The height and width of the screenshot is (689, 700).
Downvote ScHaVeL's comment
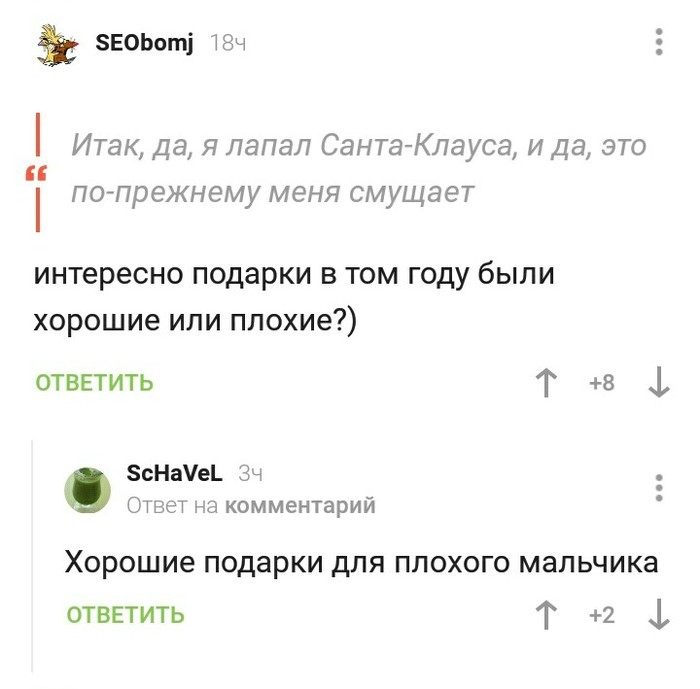coord(658,615)
